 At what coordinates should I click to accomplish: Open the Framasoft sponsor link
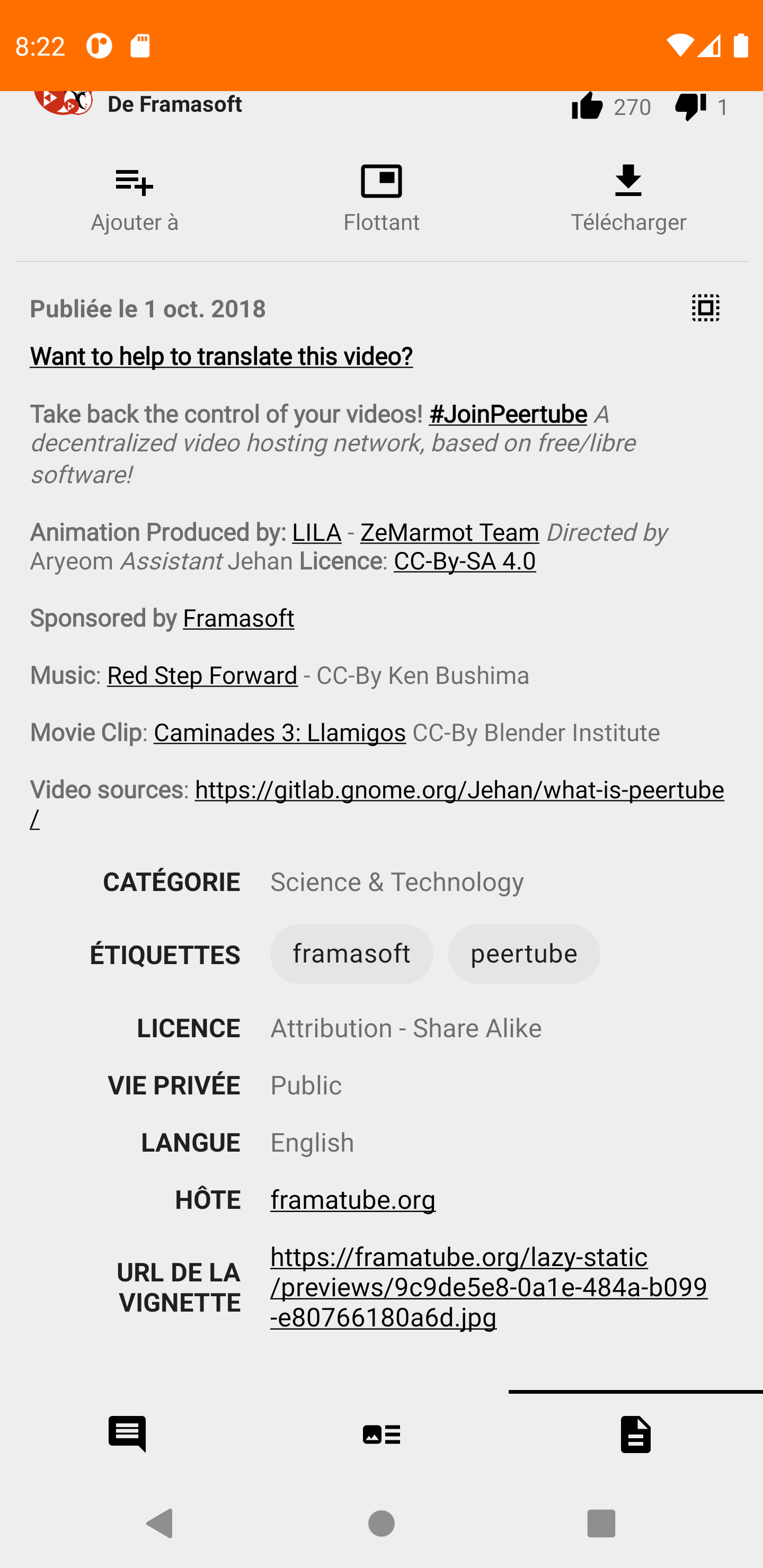pos(238,618)
